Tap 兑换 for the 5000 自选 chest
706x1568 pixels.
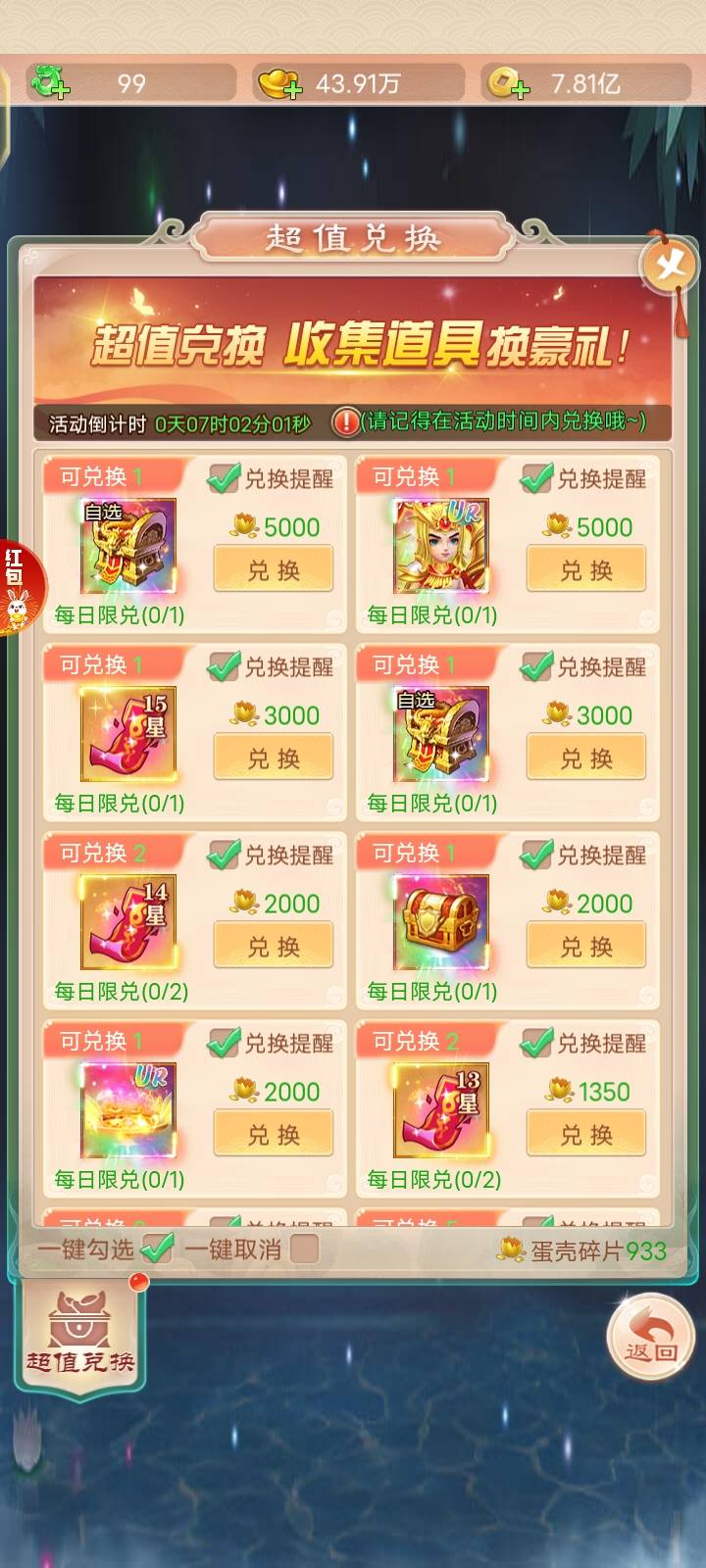[x=273, y=569]
